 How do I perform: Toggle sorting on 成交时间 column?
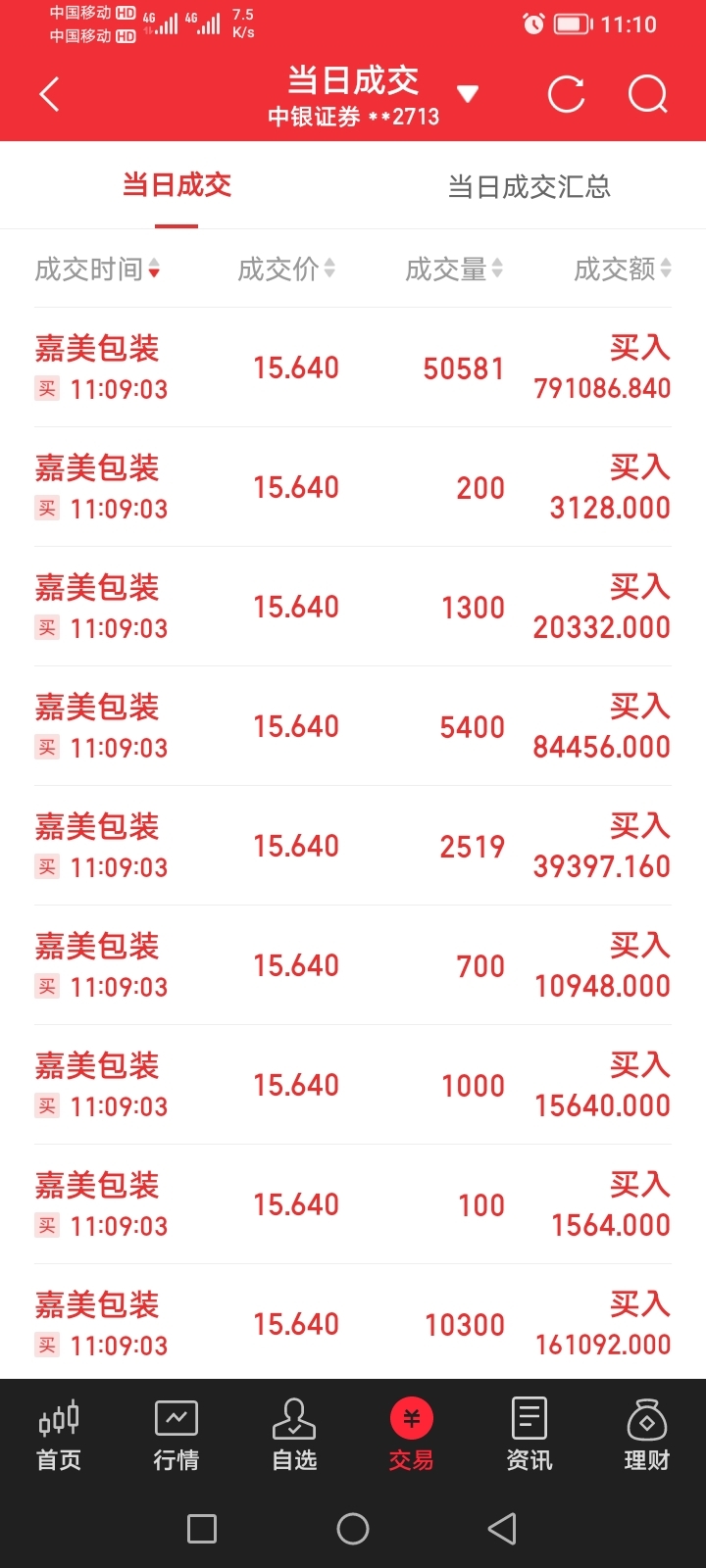[94, 269]
